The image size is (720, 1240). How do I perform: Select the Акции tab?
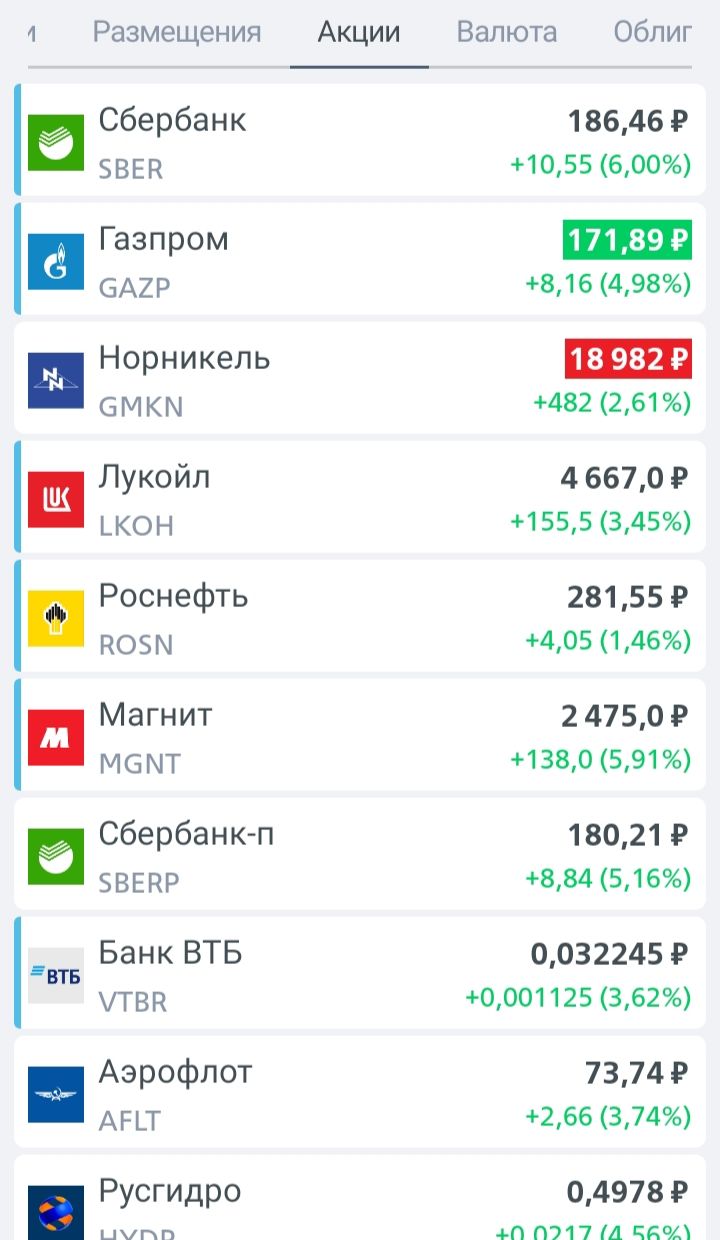359,33
